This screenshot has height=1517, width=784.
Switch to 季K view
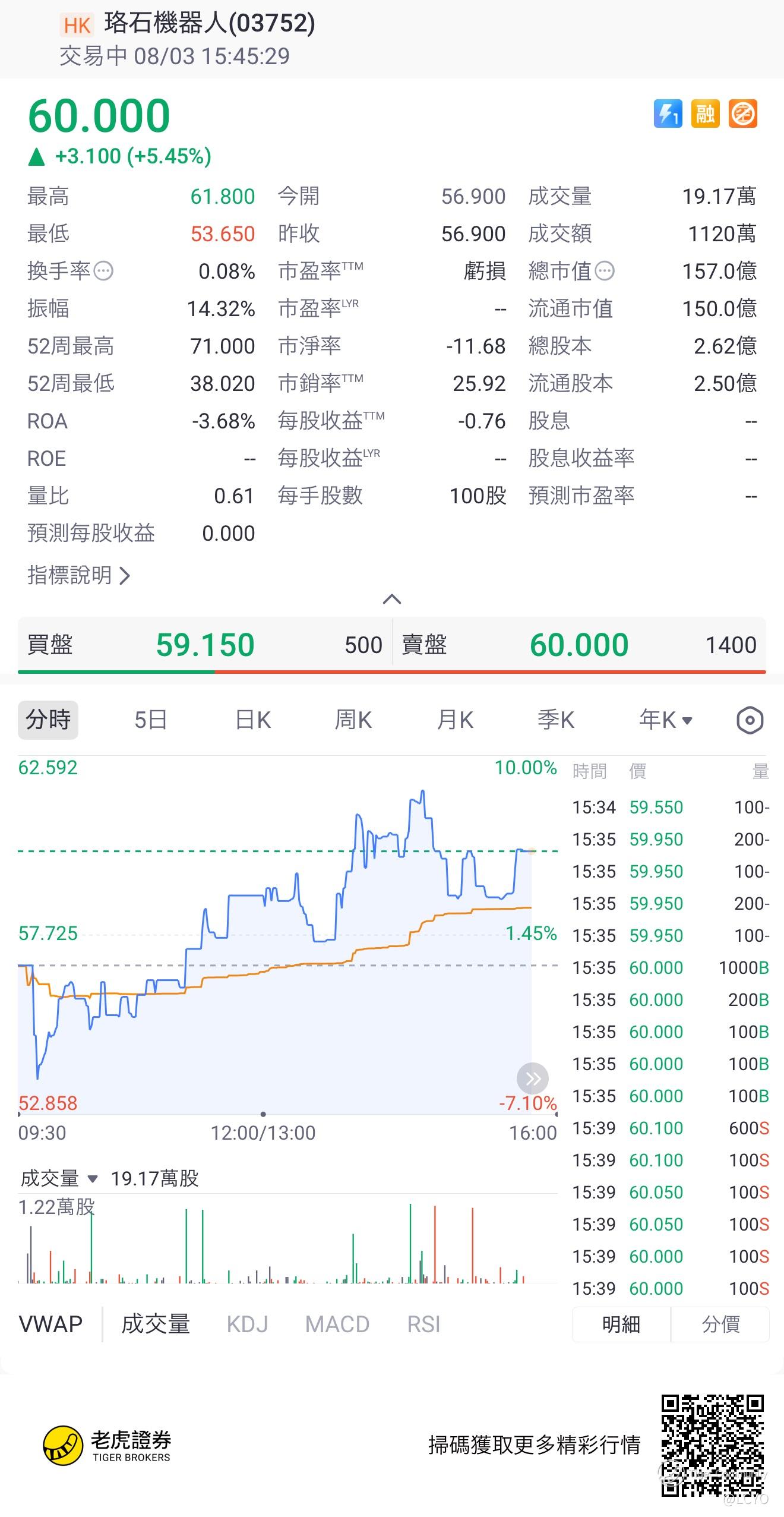pyautogui.click(x=556, y=720)
